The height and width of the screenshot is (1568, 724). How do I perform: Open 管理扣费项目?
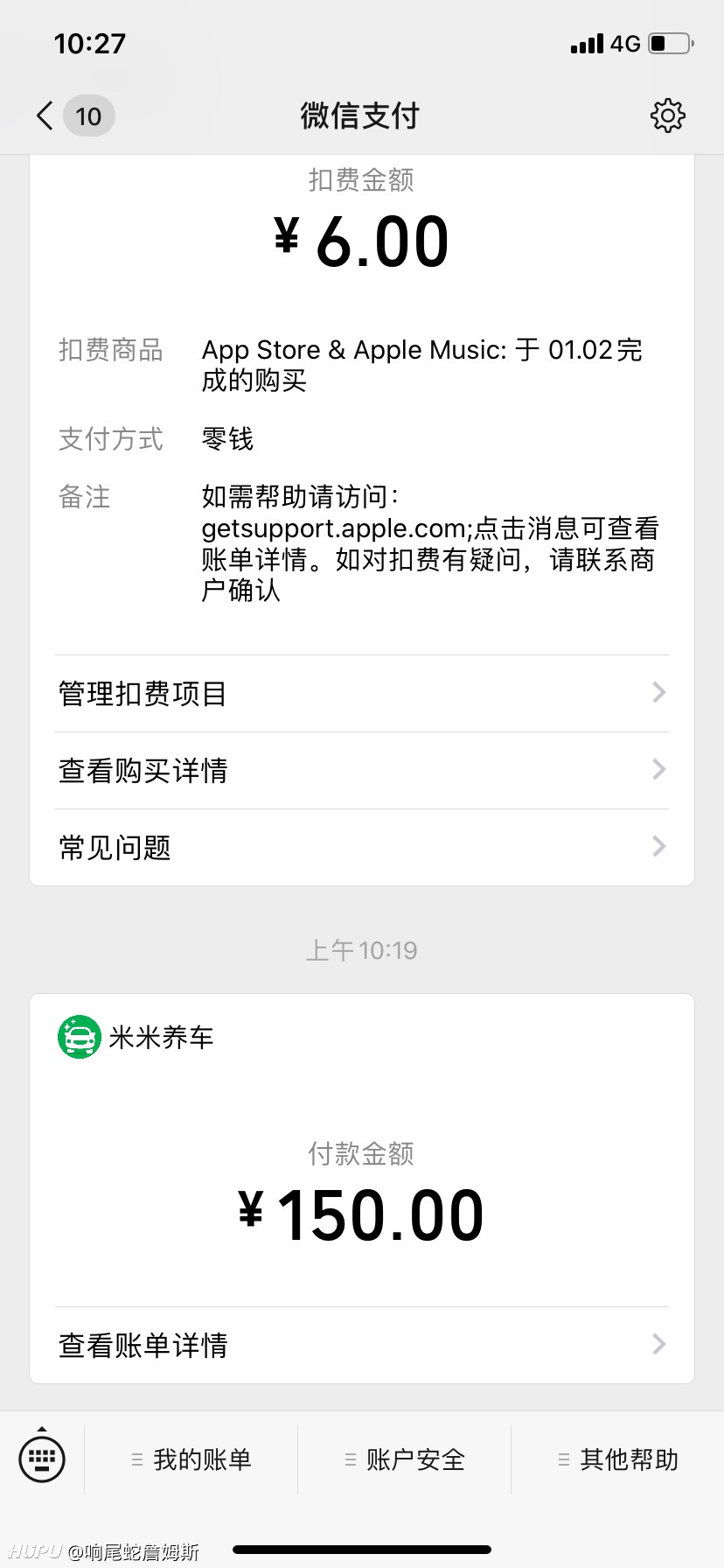coord(362,694)
